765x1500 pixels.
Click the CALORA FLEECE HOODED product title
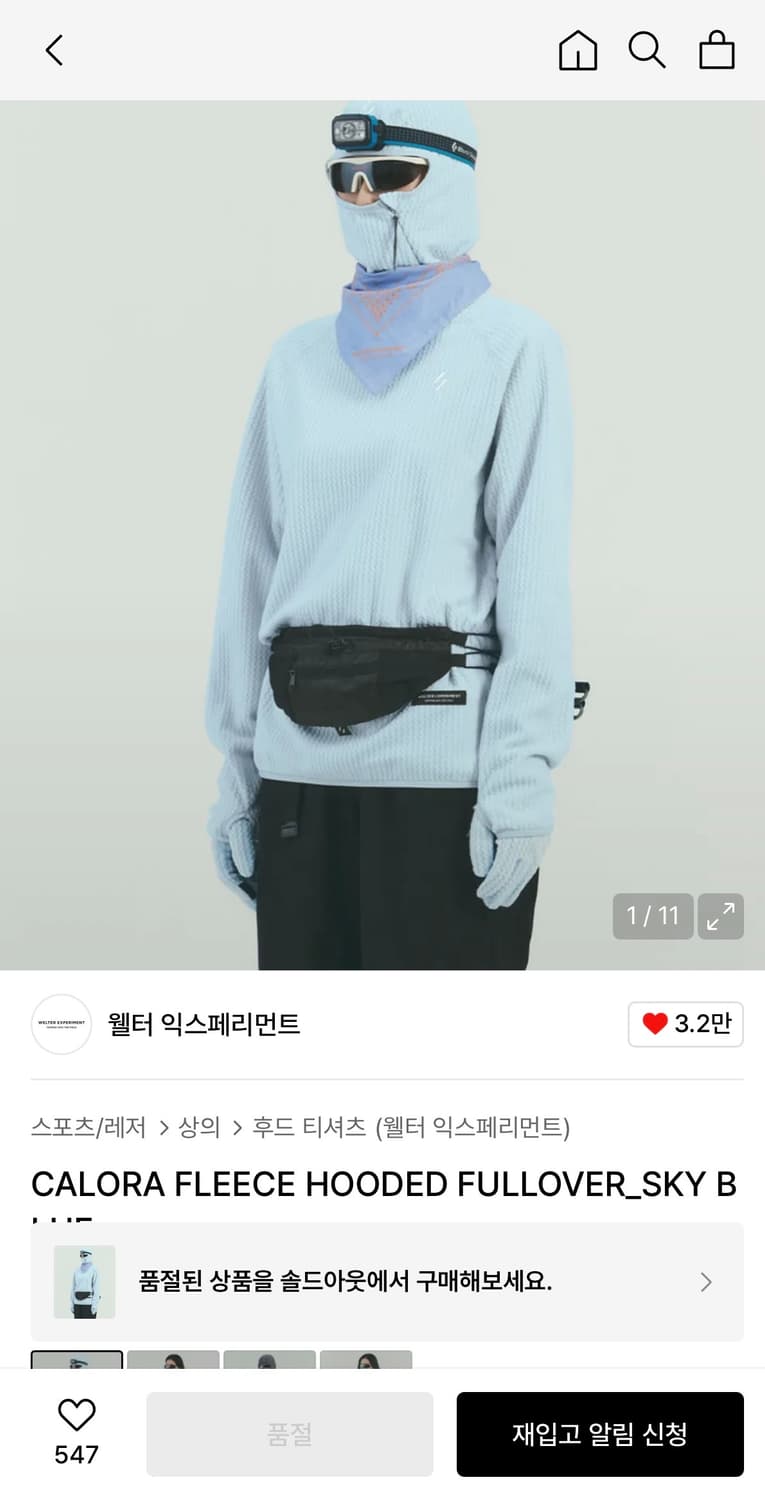[383, 1184]
